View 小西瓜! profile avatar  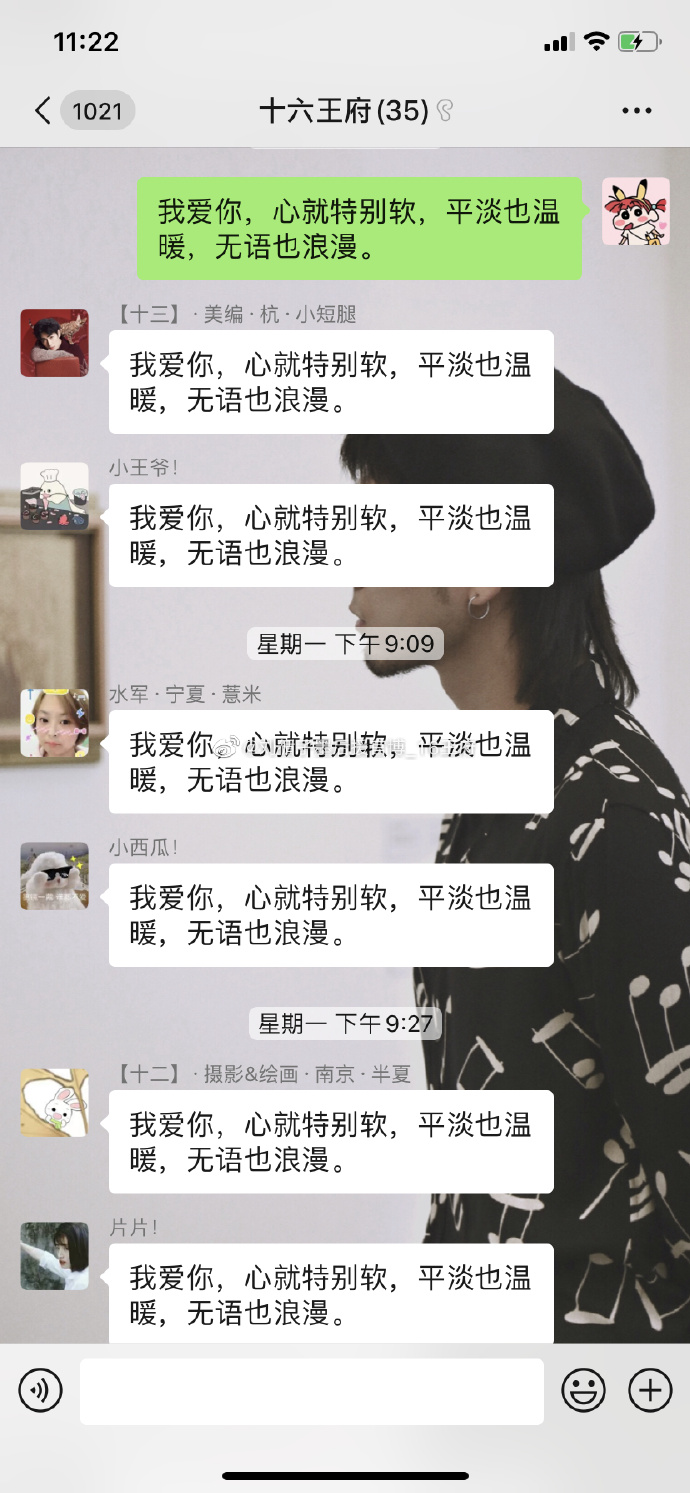tap(55, 876)
